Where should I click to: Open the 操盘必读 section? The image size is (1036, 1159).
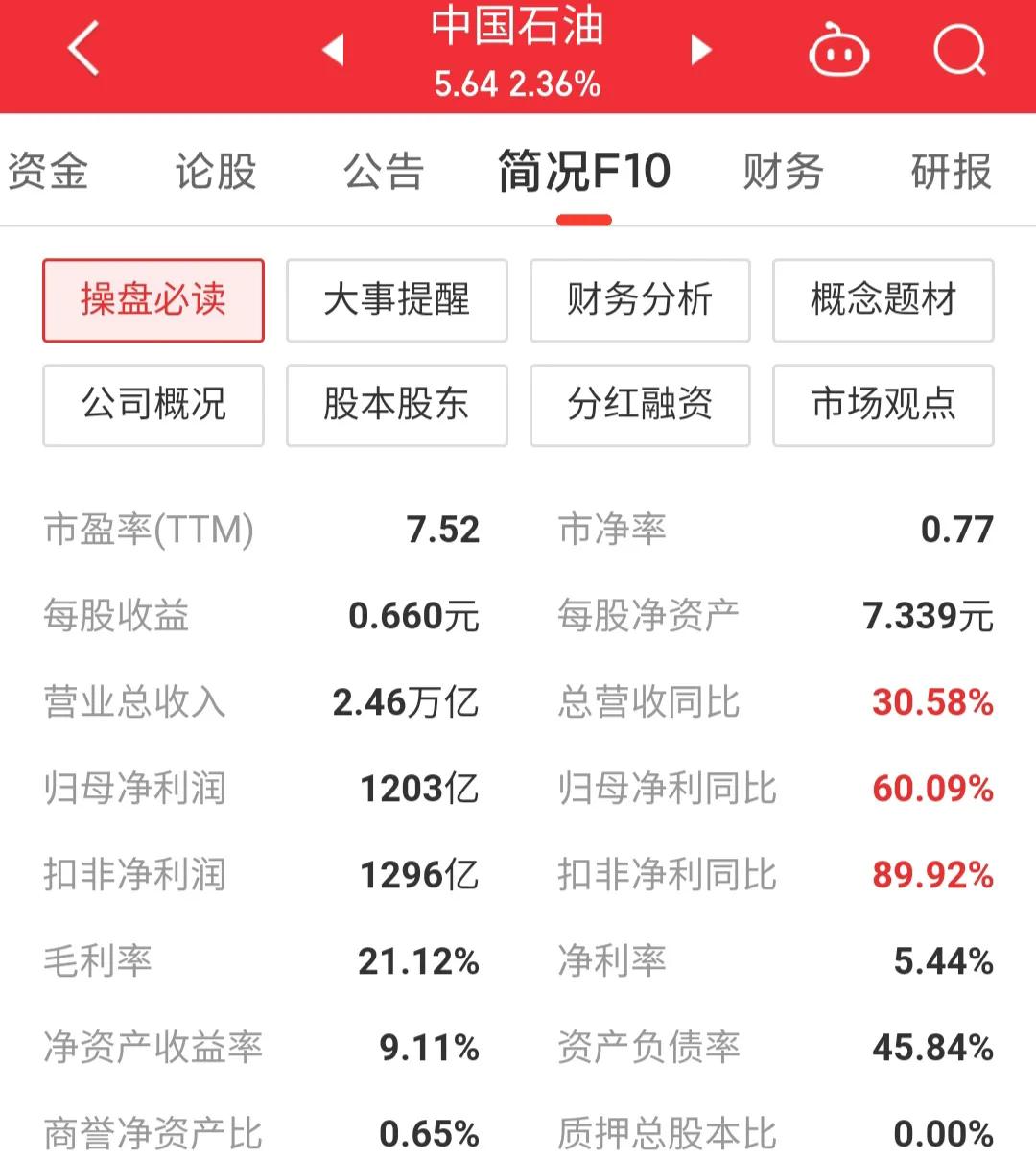[x=153, y=300]
